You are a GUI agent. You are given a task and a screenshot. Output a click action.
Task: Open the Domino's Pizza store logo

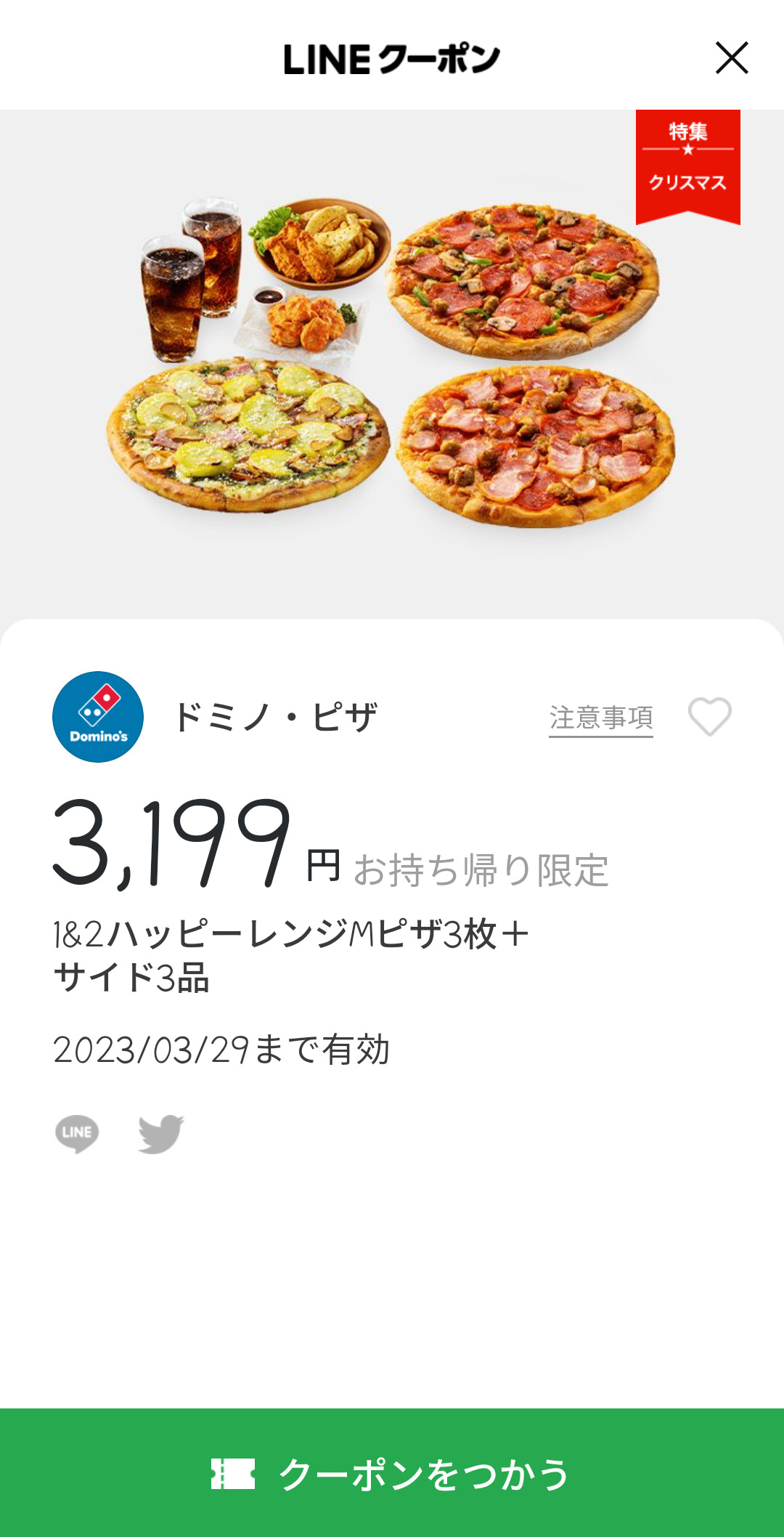pos(98,717)
